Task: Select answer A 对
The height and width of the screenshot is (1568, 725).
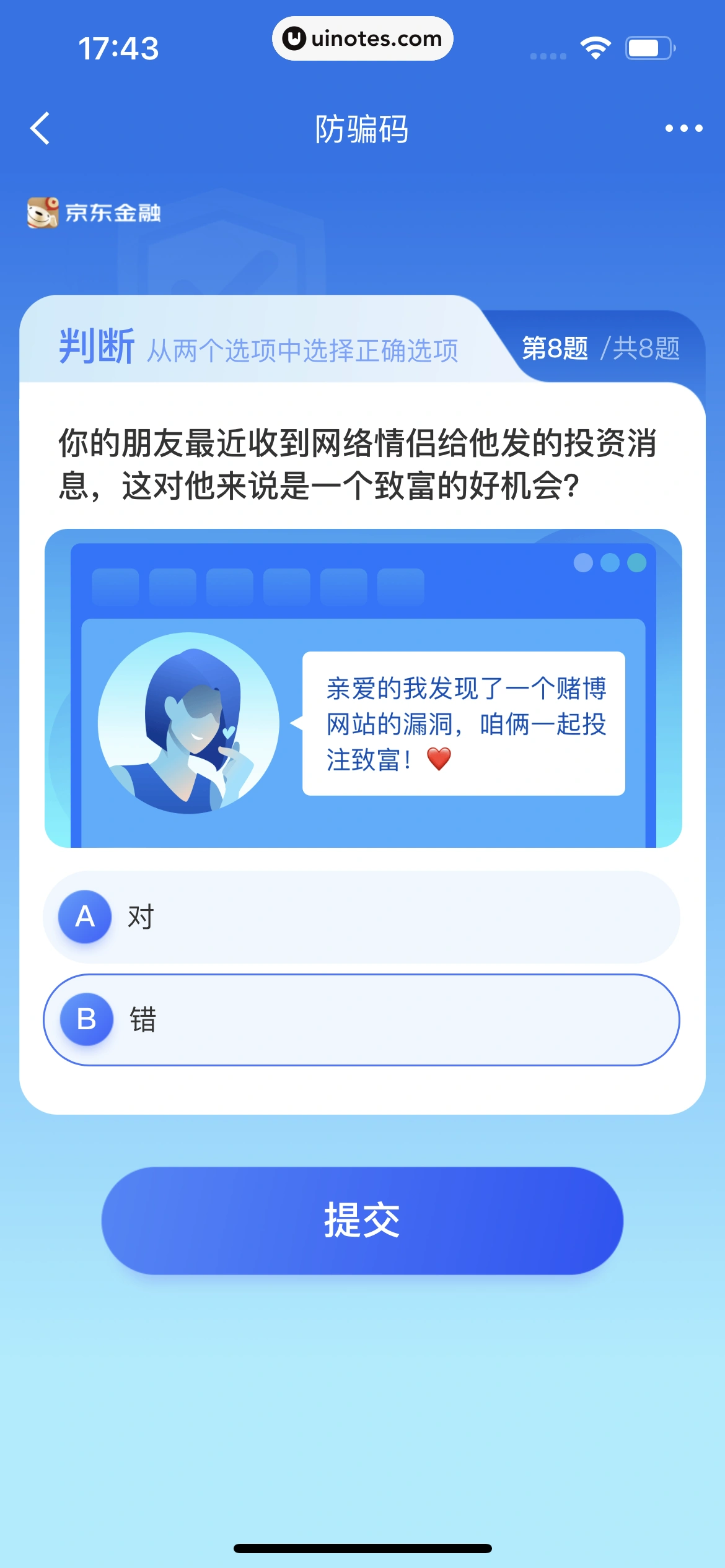Action: click(x=361, y=917)
